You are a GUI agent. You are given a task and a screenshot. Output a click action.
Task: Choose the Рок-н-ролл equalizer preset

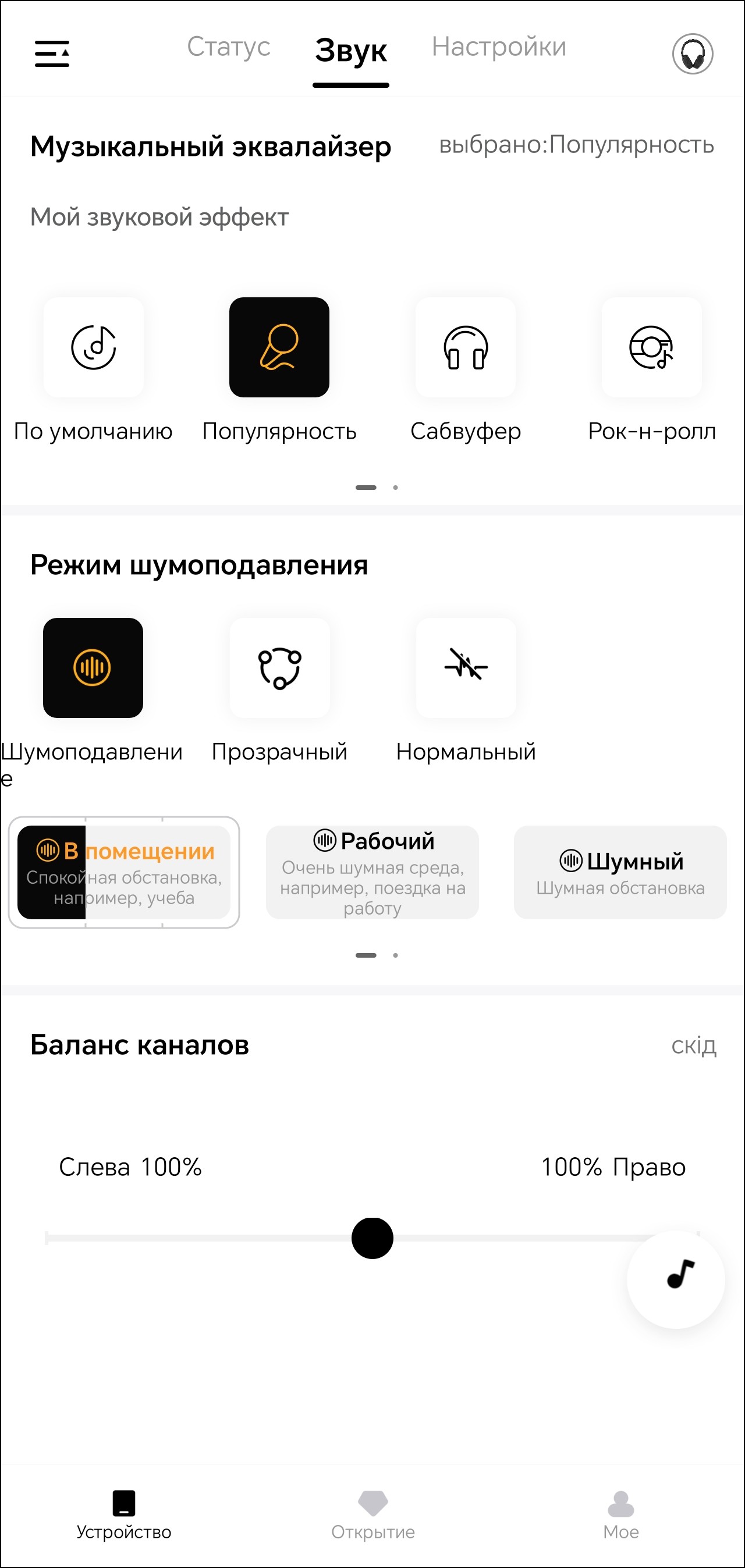point(651,347)
